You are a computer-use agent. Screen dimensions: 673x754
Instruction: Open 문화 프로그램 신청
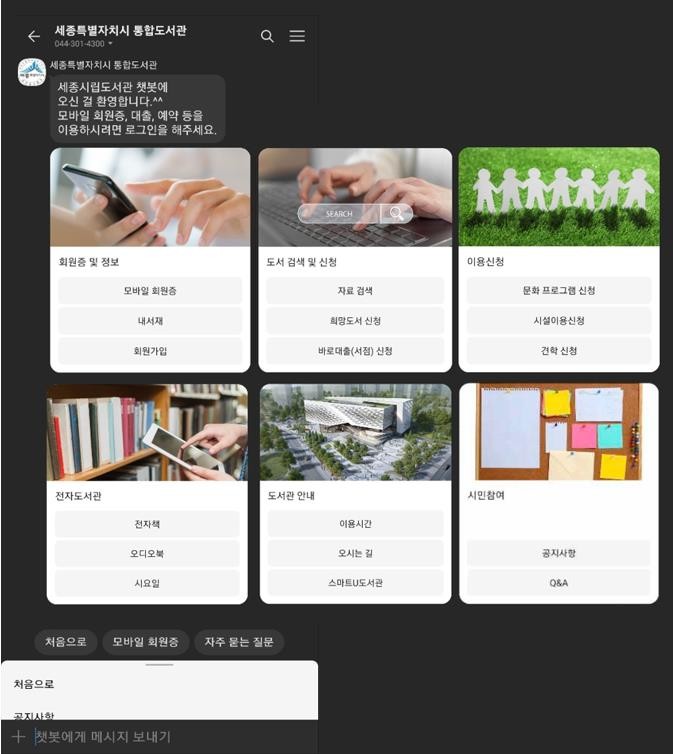[x=558, y=291]
